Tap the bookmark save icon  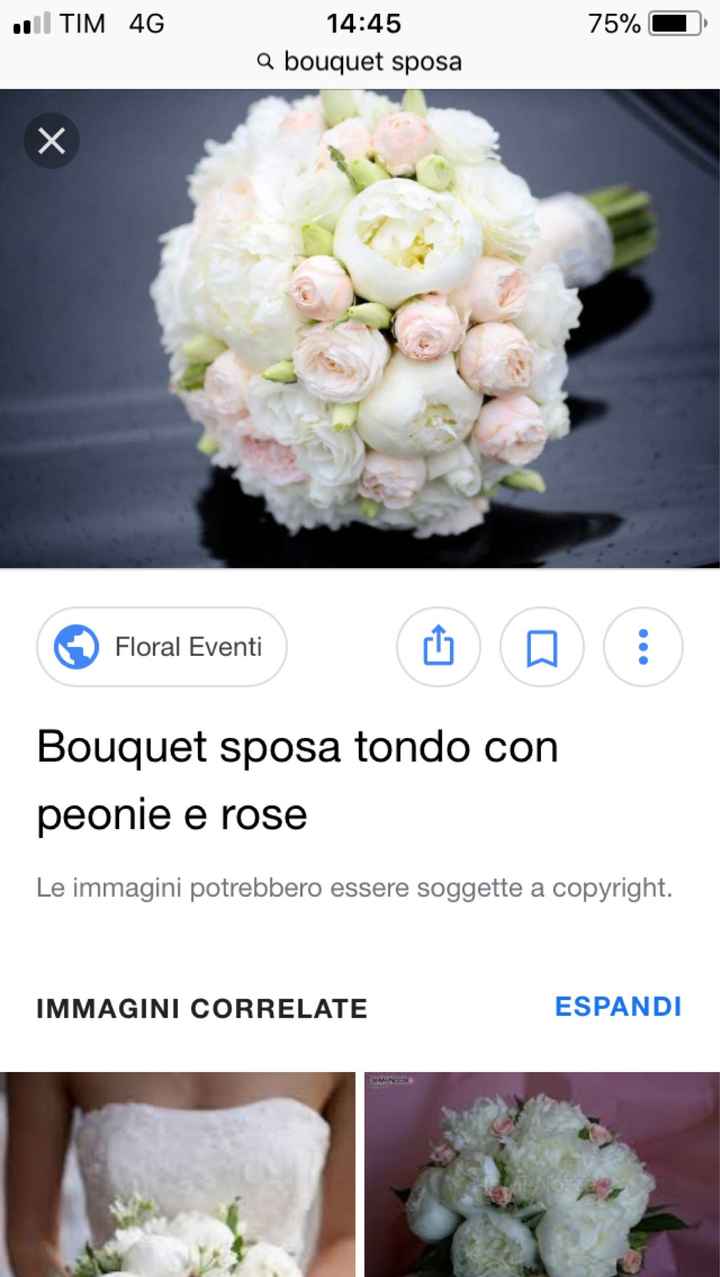[541, 647]
